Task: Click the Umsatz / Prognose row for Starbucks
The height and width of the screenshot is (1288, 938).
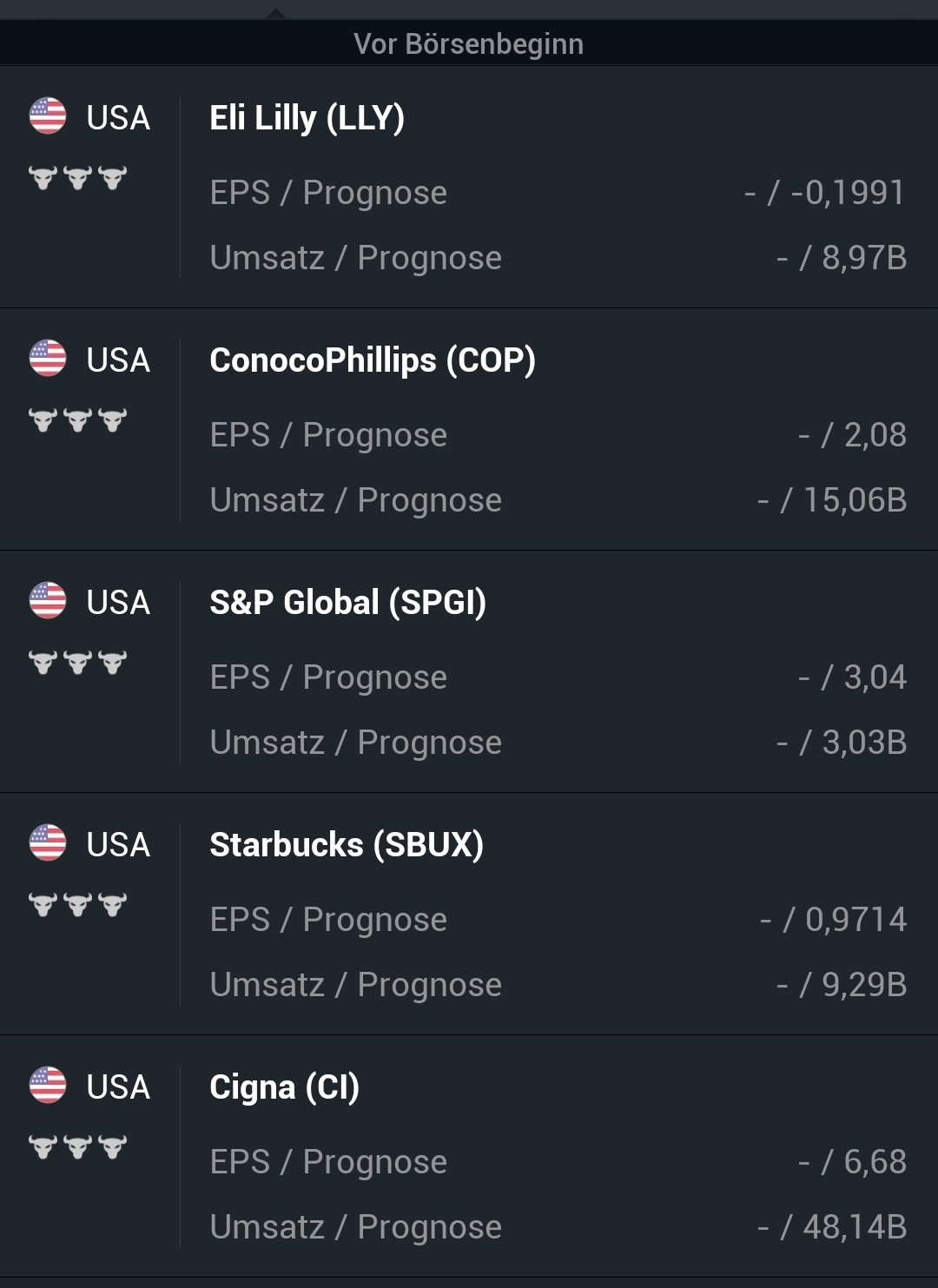Action: pos(355,984)
